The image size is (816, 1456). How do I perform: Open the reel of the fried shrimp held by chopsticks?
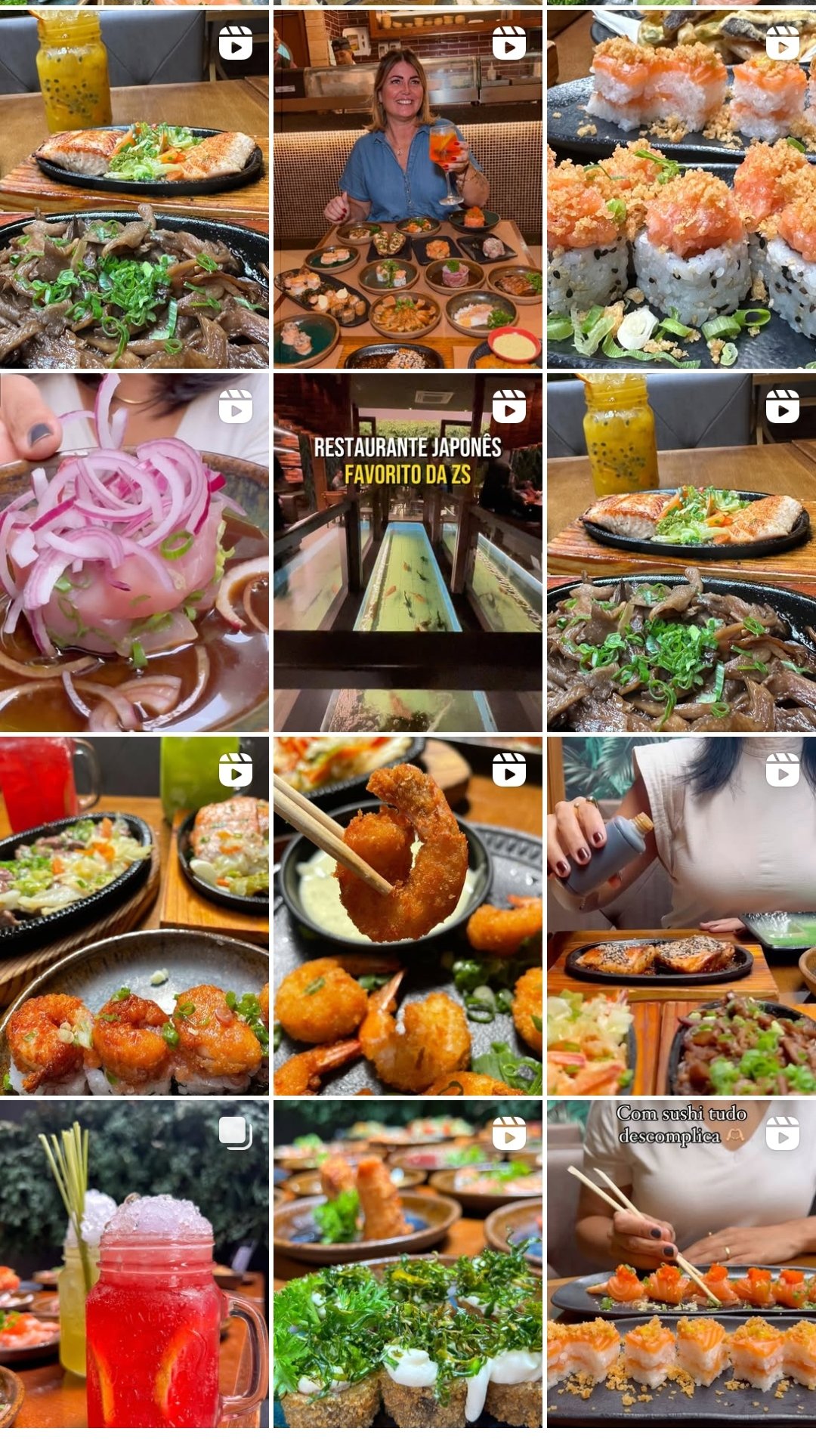(x=407, y=916)
